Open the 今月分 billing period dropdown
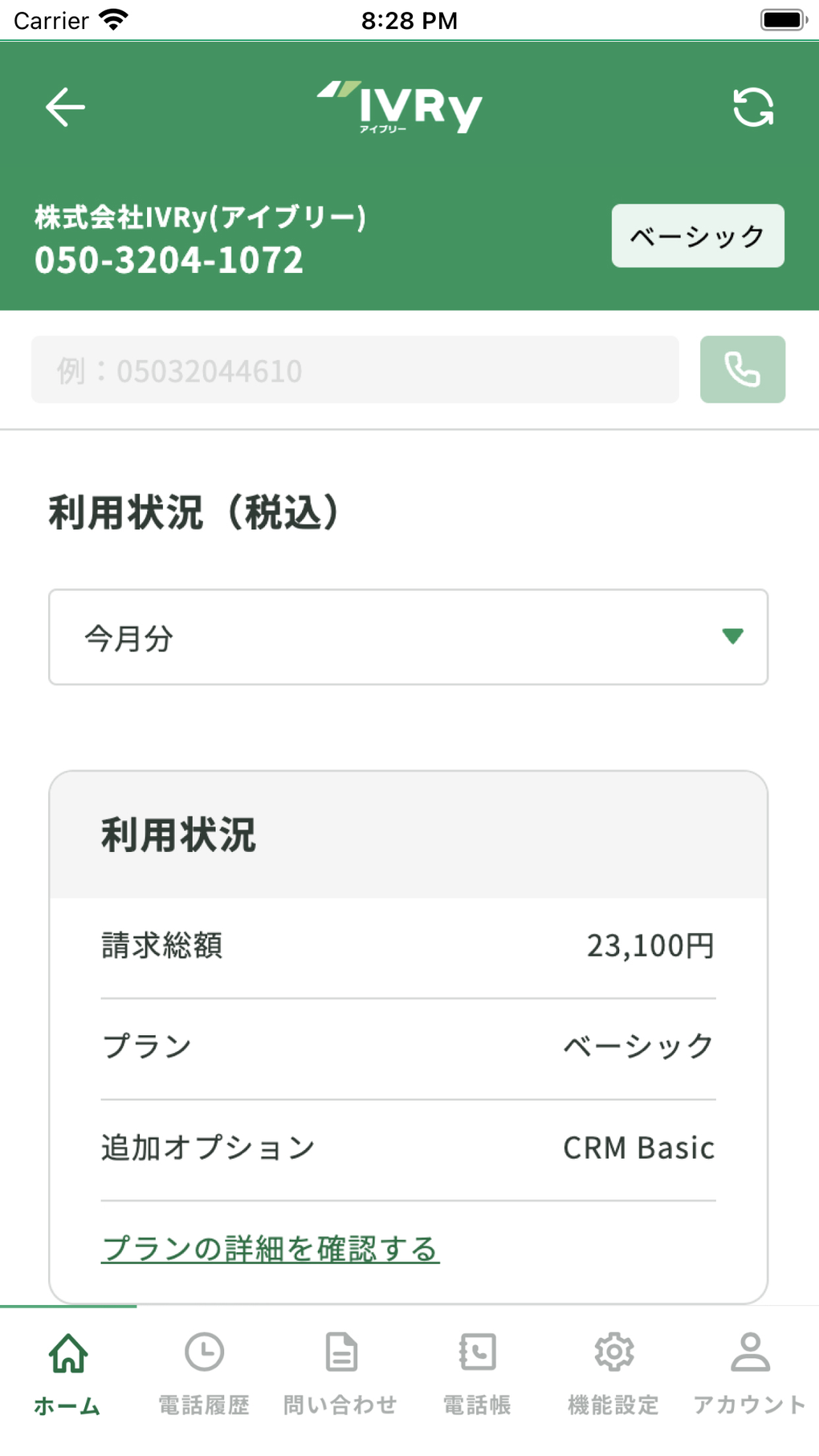Viewport: 819px width, 1456px height. click(x=408, y=637)
